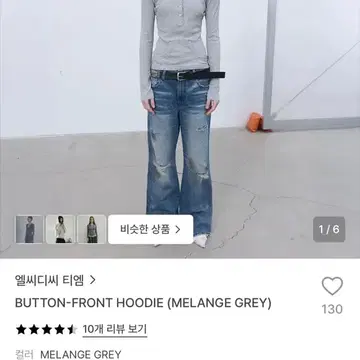The height and width of the screenshot is (360, 360).
Task: Add the hoodie to favorites with the heart
Action: coord(332,286)
